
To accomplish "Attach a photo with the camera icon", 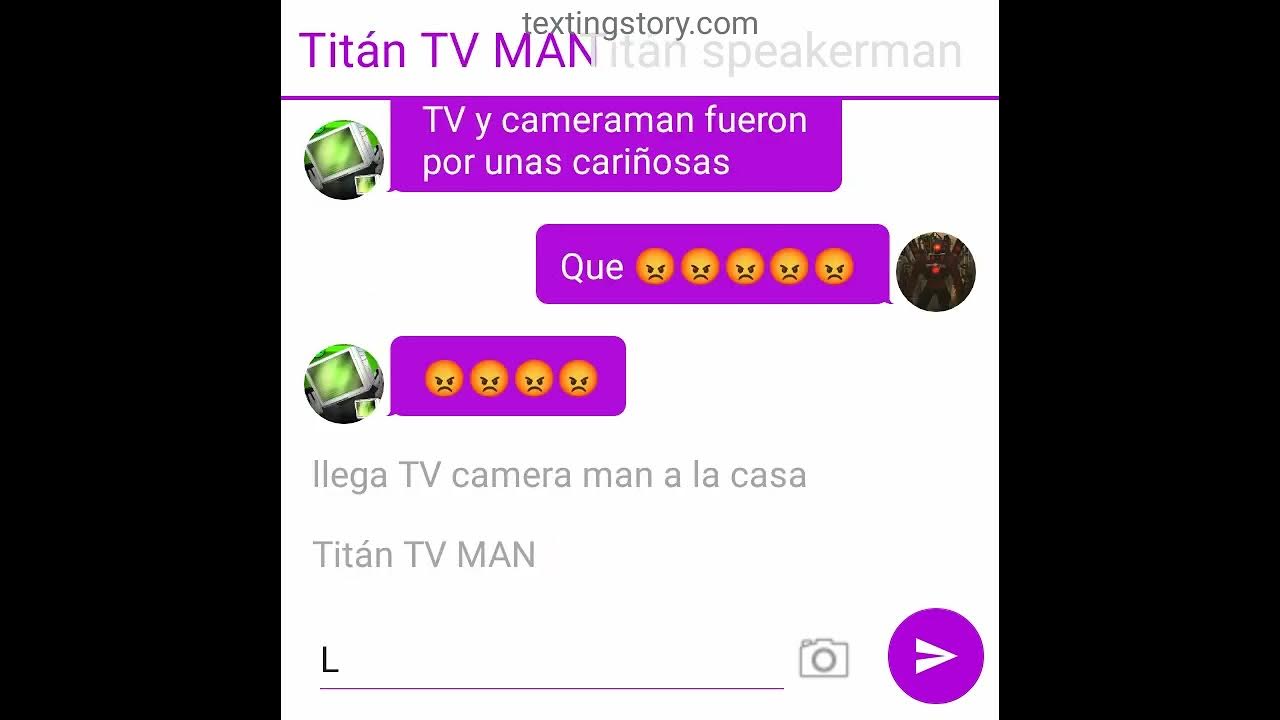I will tap(823, 658).
